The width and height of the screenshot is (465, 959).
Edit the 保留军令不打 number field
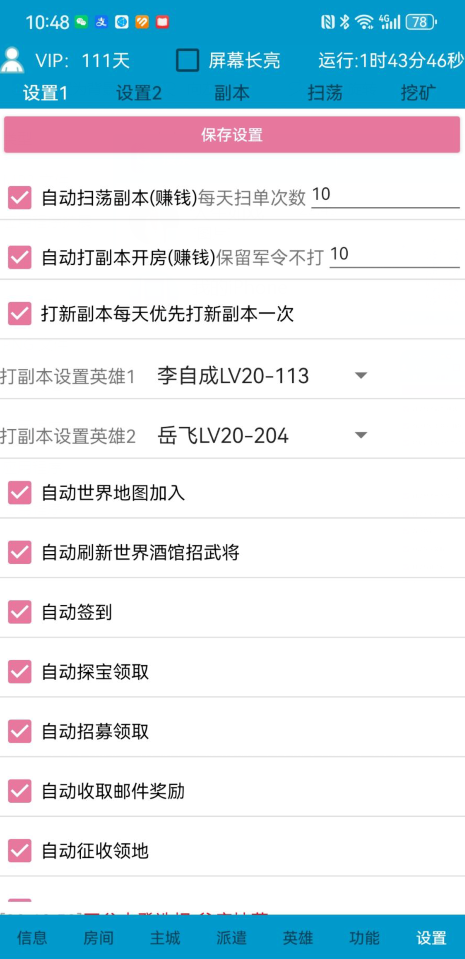tap(395, 255)
